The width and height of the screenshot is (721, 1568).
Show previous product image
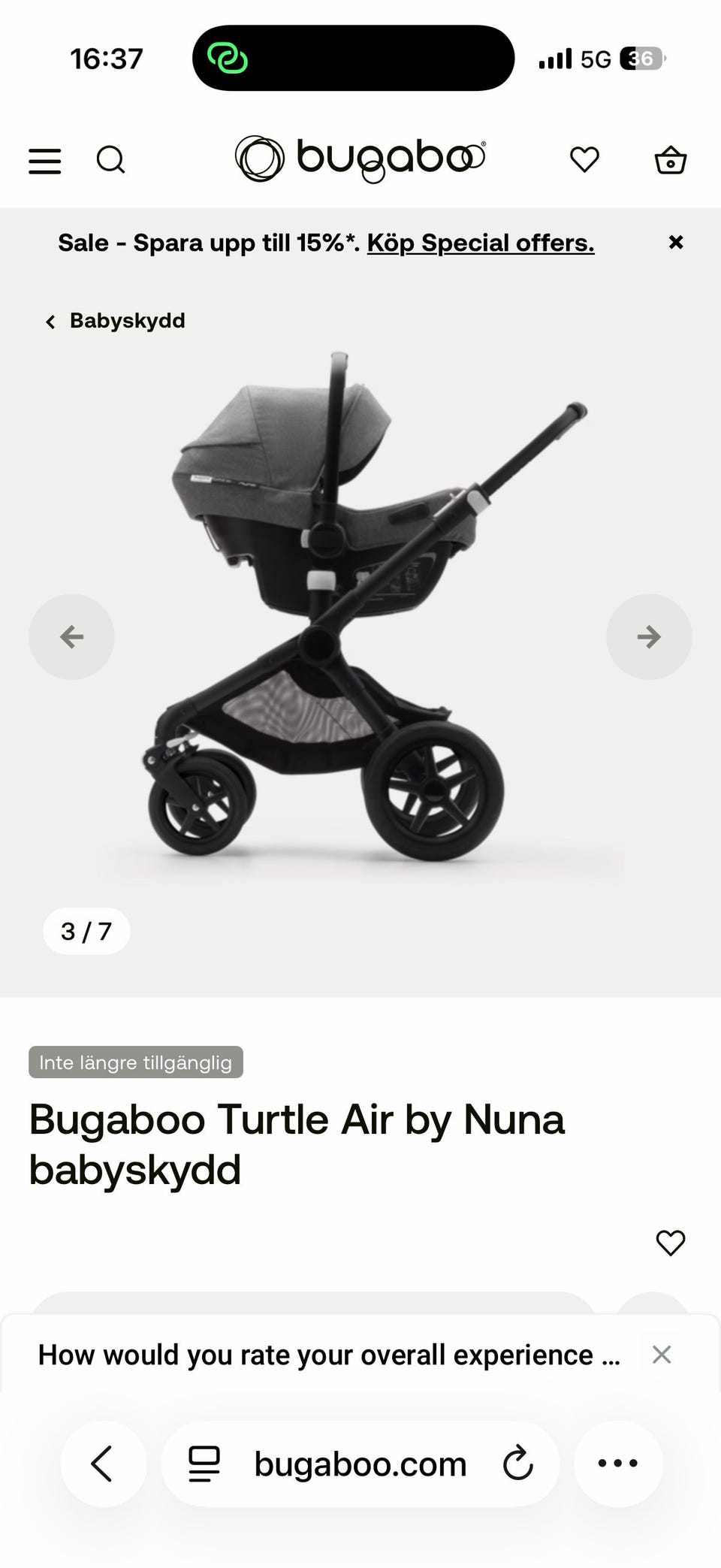click(71, 636)
